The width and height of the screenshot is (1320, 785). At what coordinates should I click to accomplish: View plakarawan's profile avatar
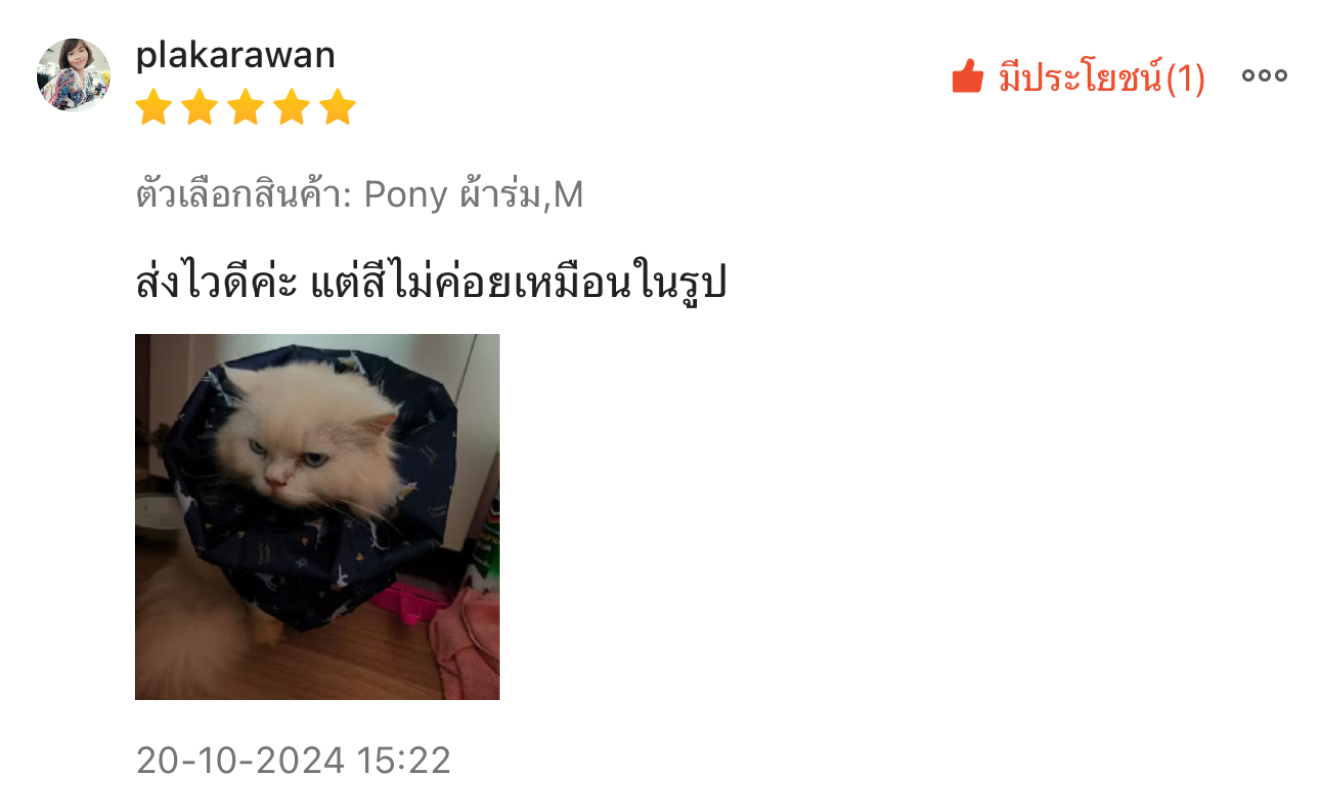click(x=73, y=75)
